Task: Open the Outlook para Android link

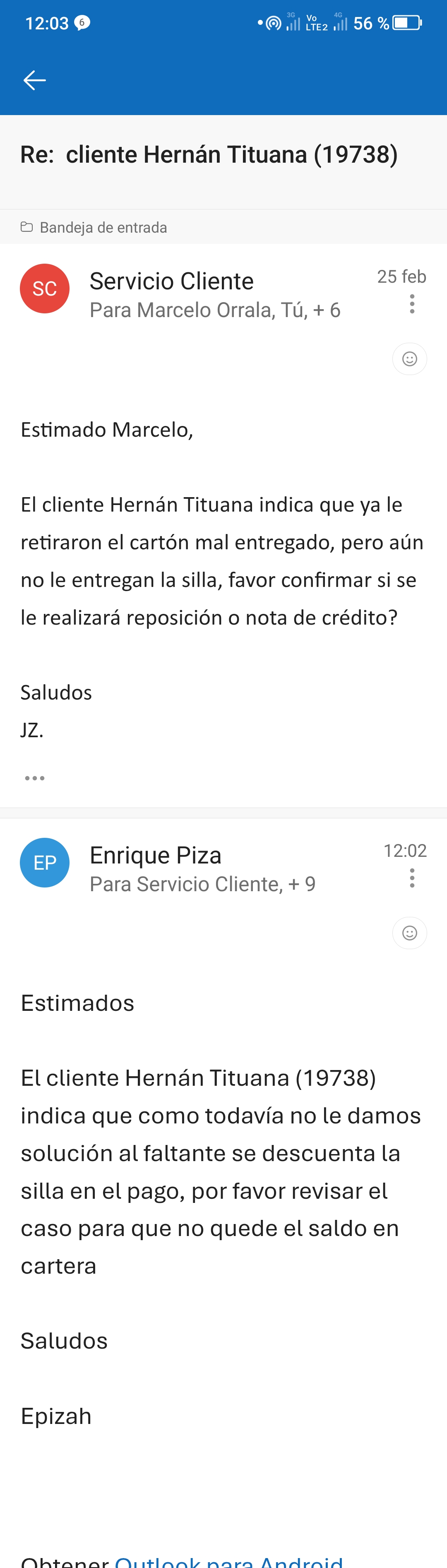Action: [229, 1559]
